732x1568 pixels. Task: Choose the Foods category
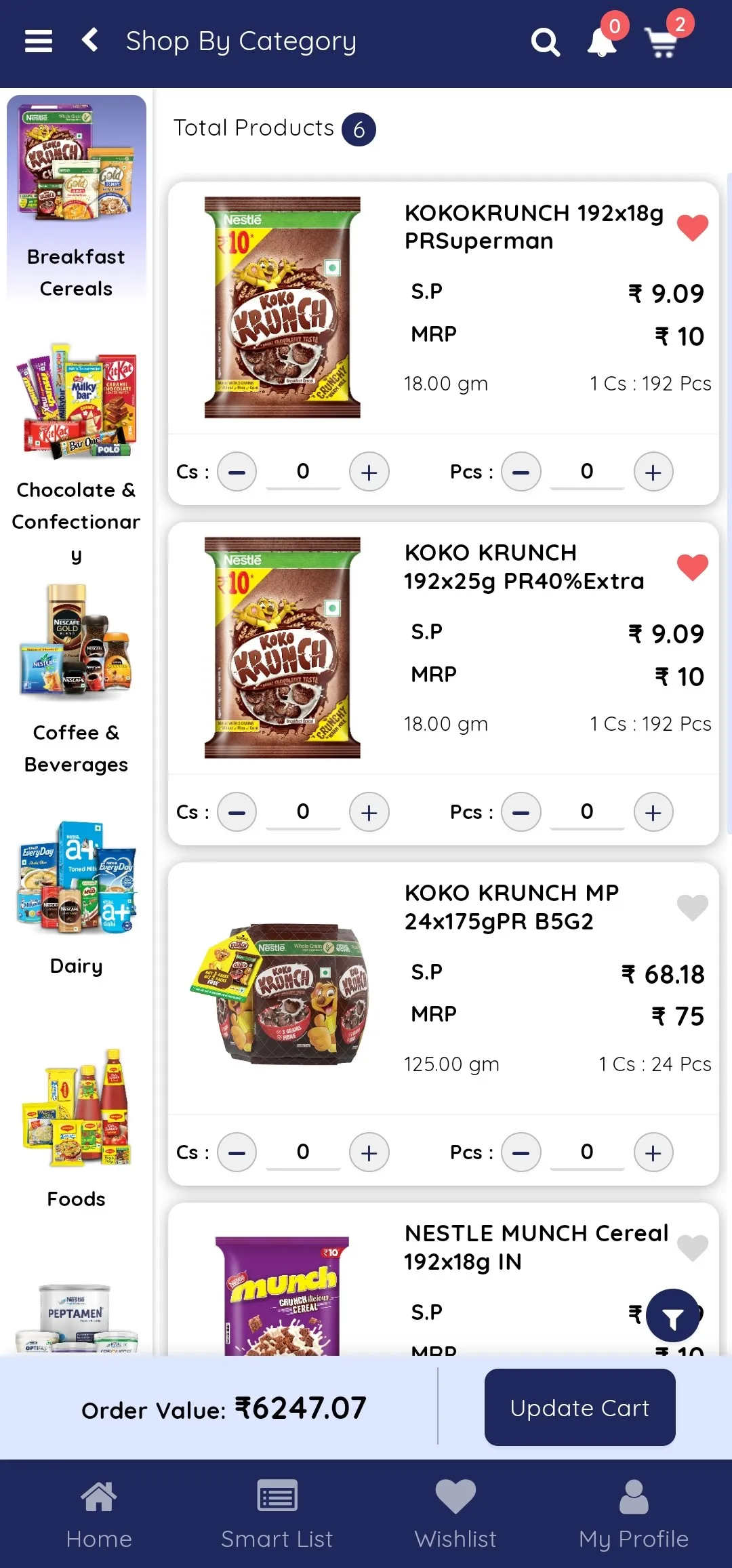76,1125
